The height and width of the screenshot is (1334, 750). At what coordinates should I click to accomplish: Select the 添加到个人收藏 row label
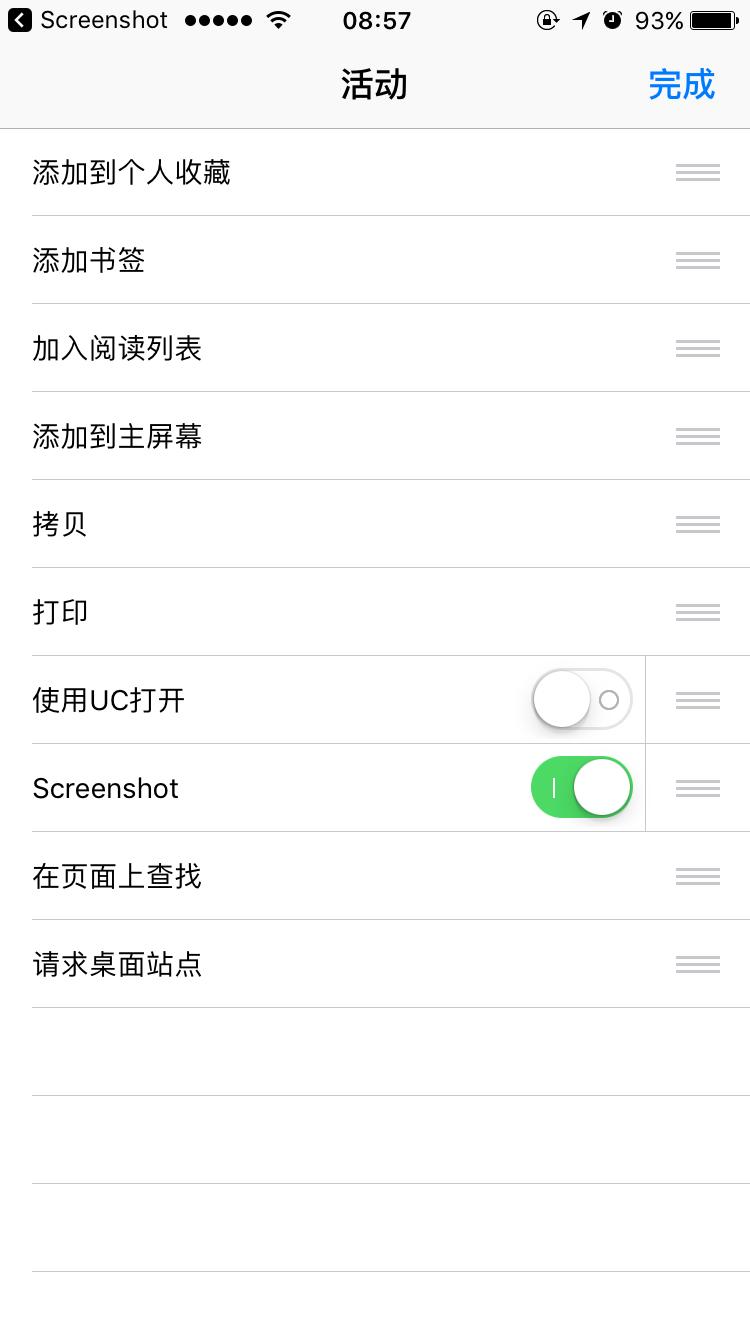click(131, 172)
